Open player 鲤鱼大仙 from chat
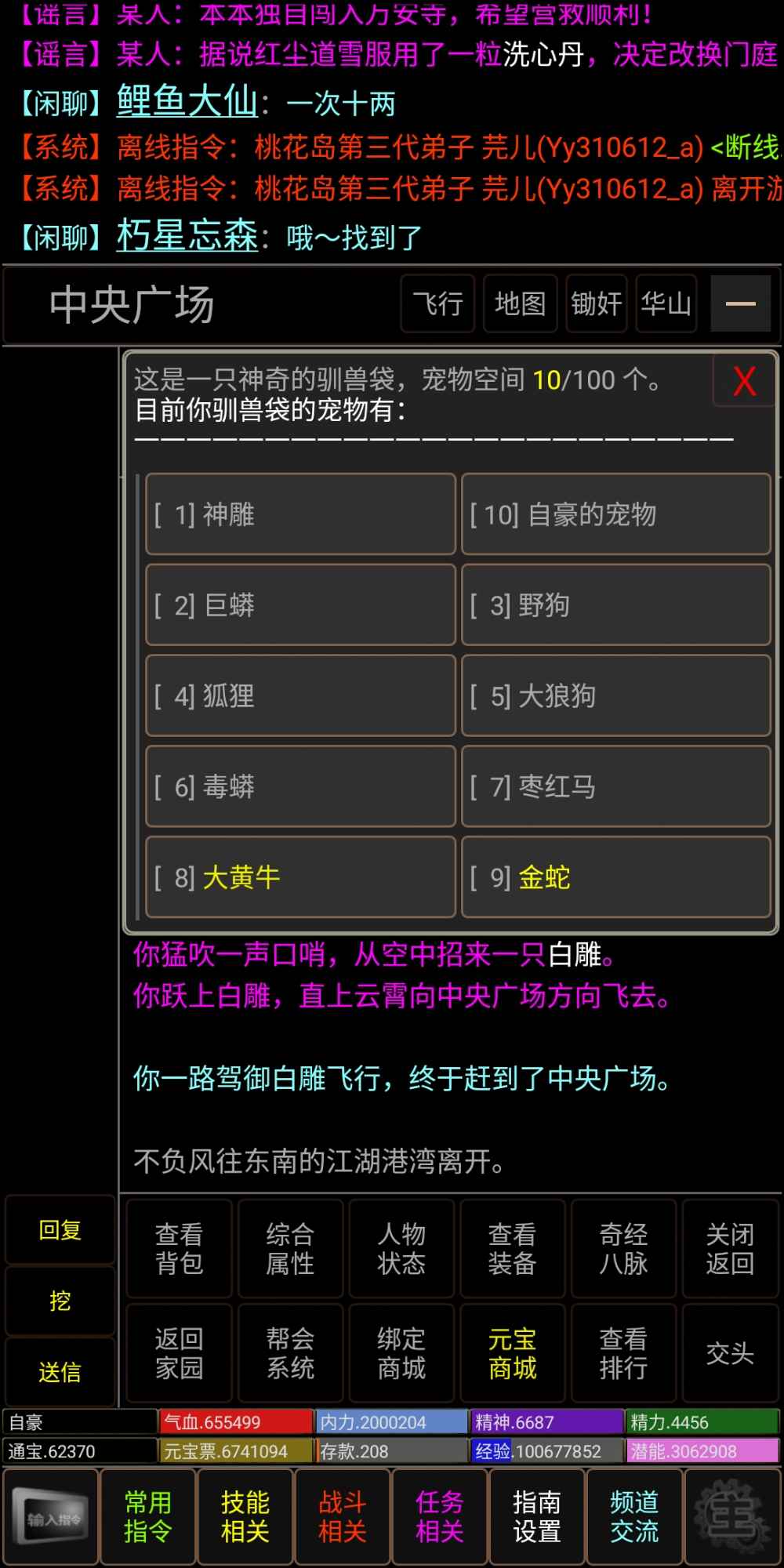Image resolution: width=784 pixels, height=1568 pixels. coord(187,102)
